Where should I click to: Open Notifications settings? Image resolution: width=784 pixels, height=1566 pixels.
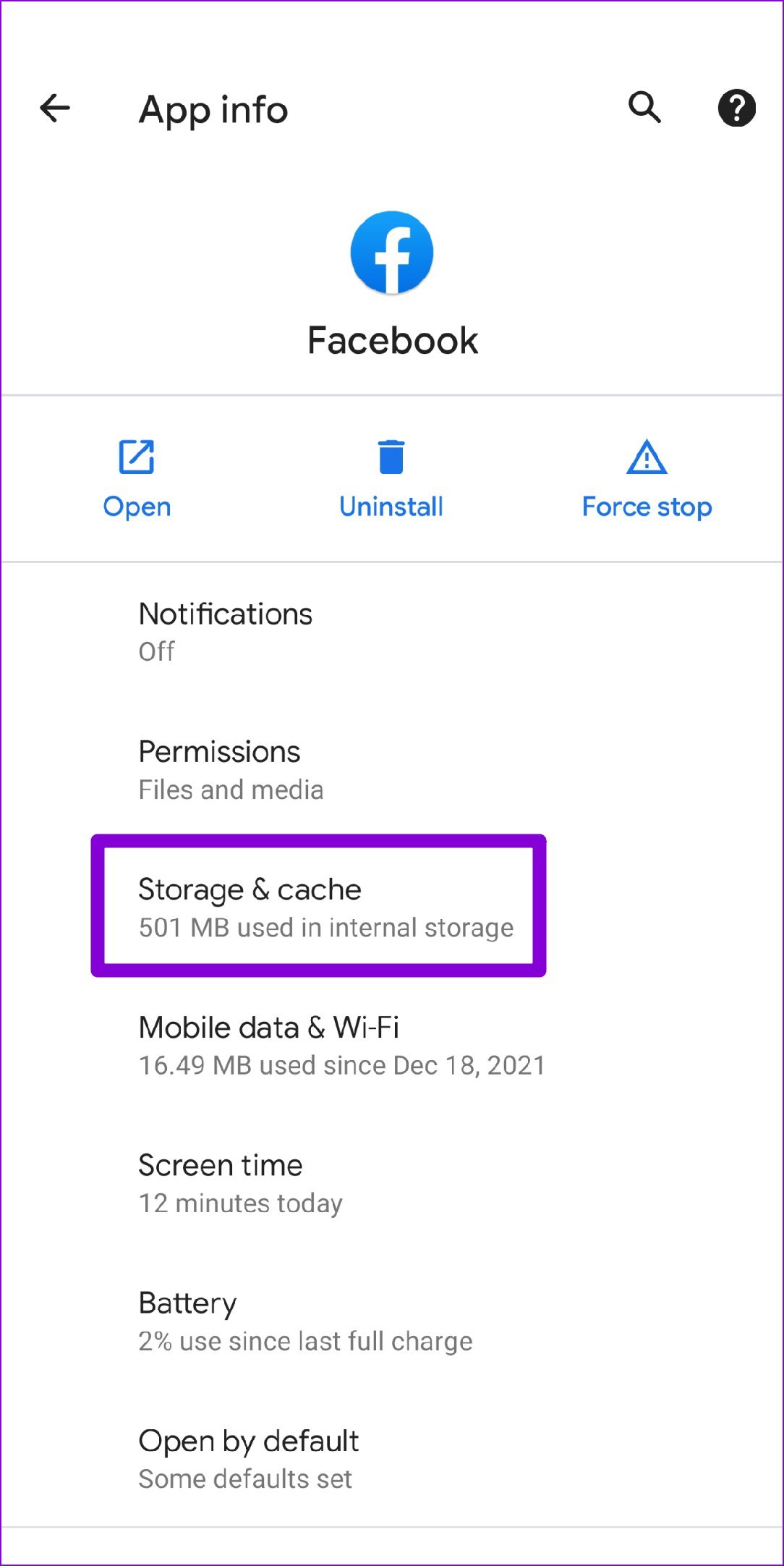coord(392,632)
